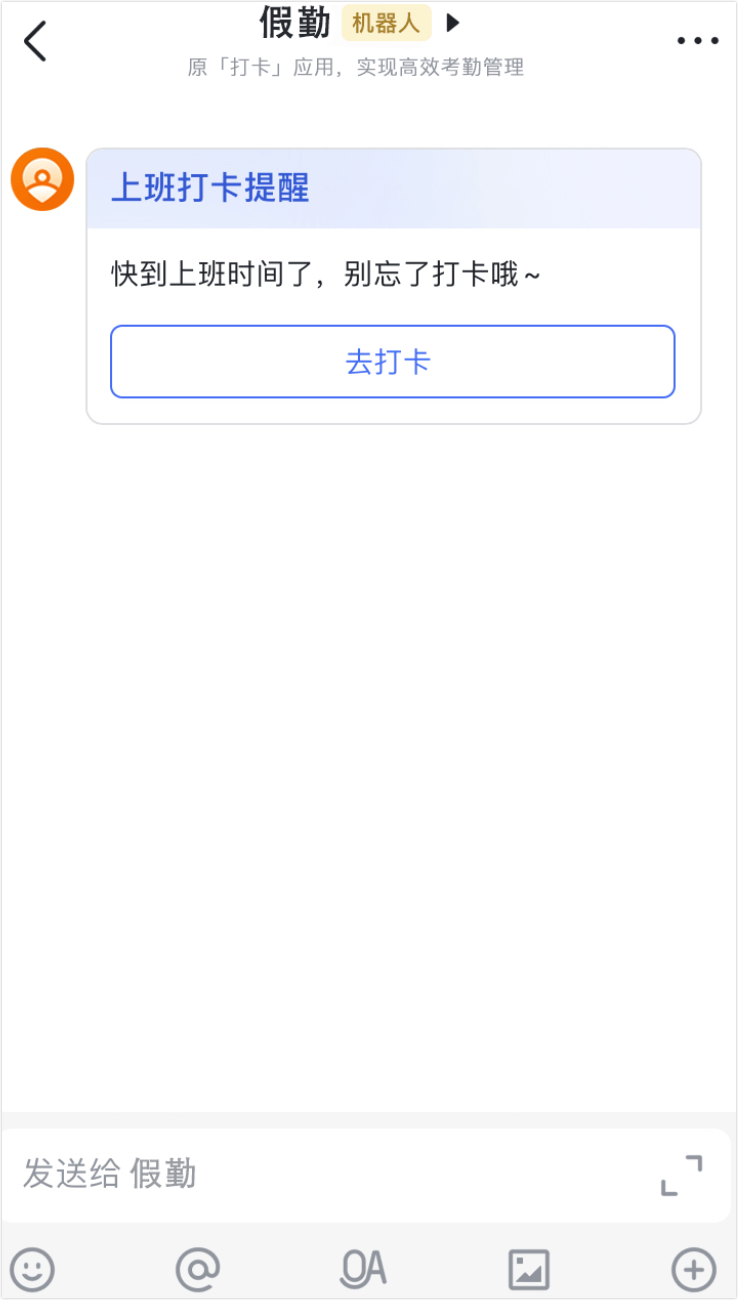The image size is (738, 1300).
Task: Open the plus more-options menu
Action: [x=694, y=1269]
